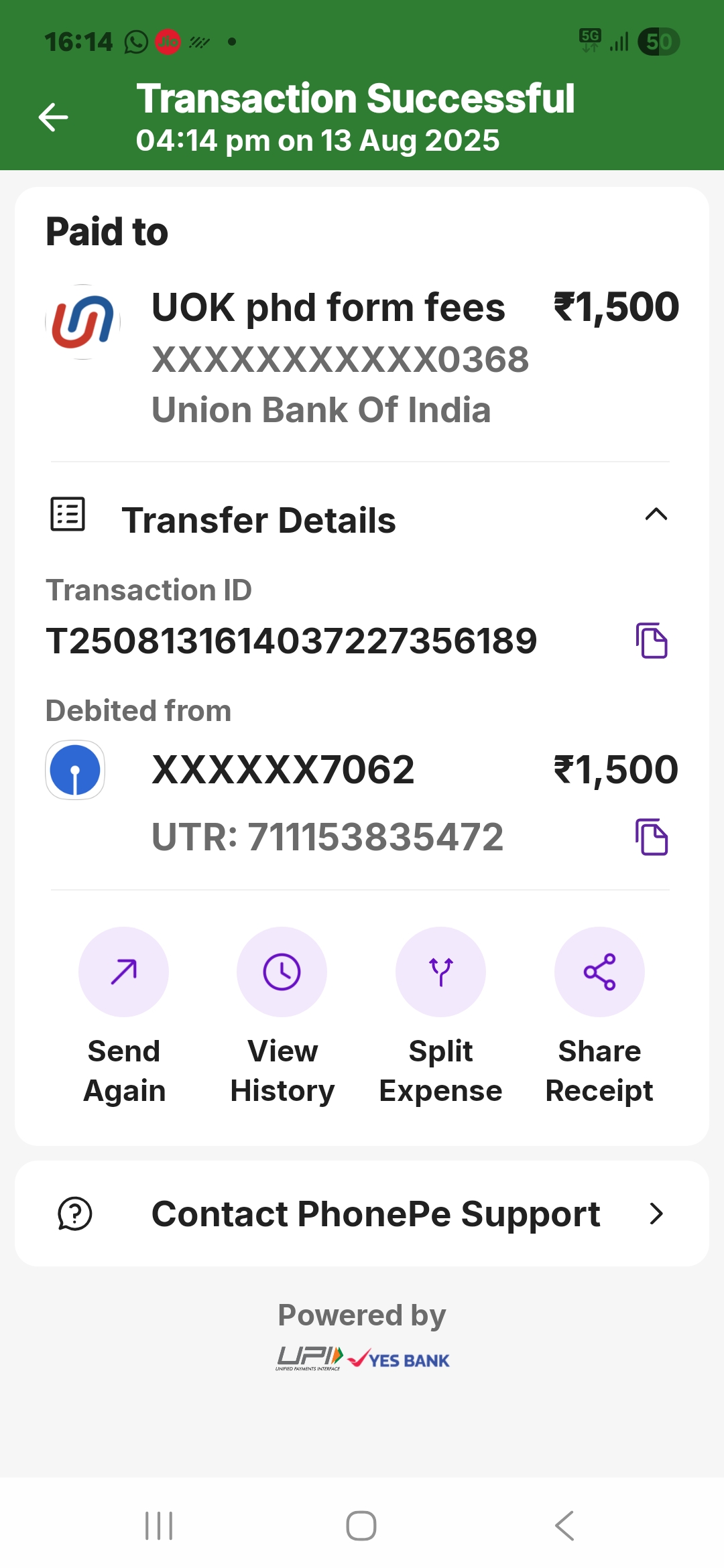Open recent apps from navigation bar

[160, 1526]
